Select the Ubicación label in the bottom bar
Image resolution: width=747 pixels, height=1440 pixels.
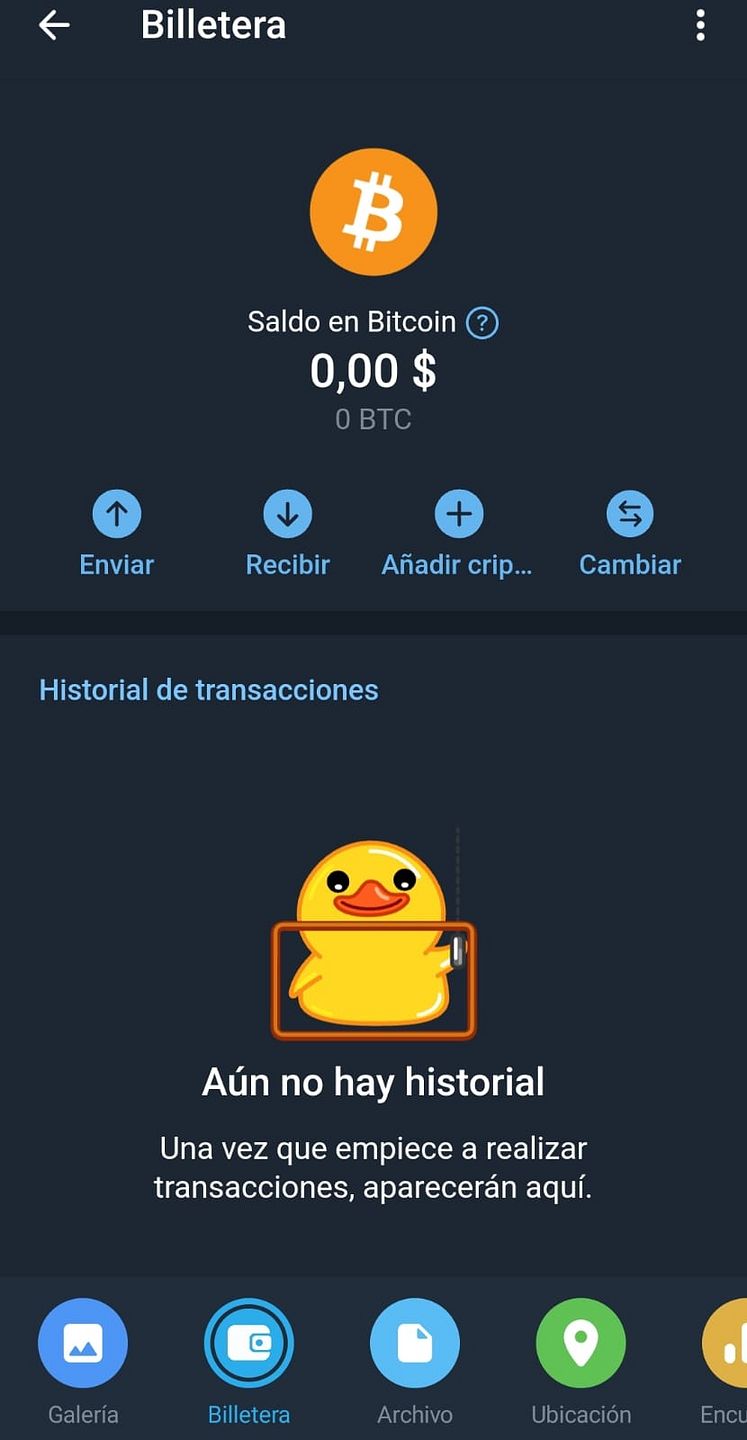580,1414
